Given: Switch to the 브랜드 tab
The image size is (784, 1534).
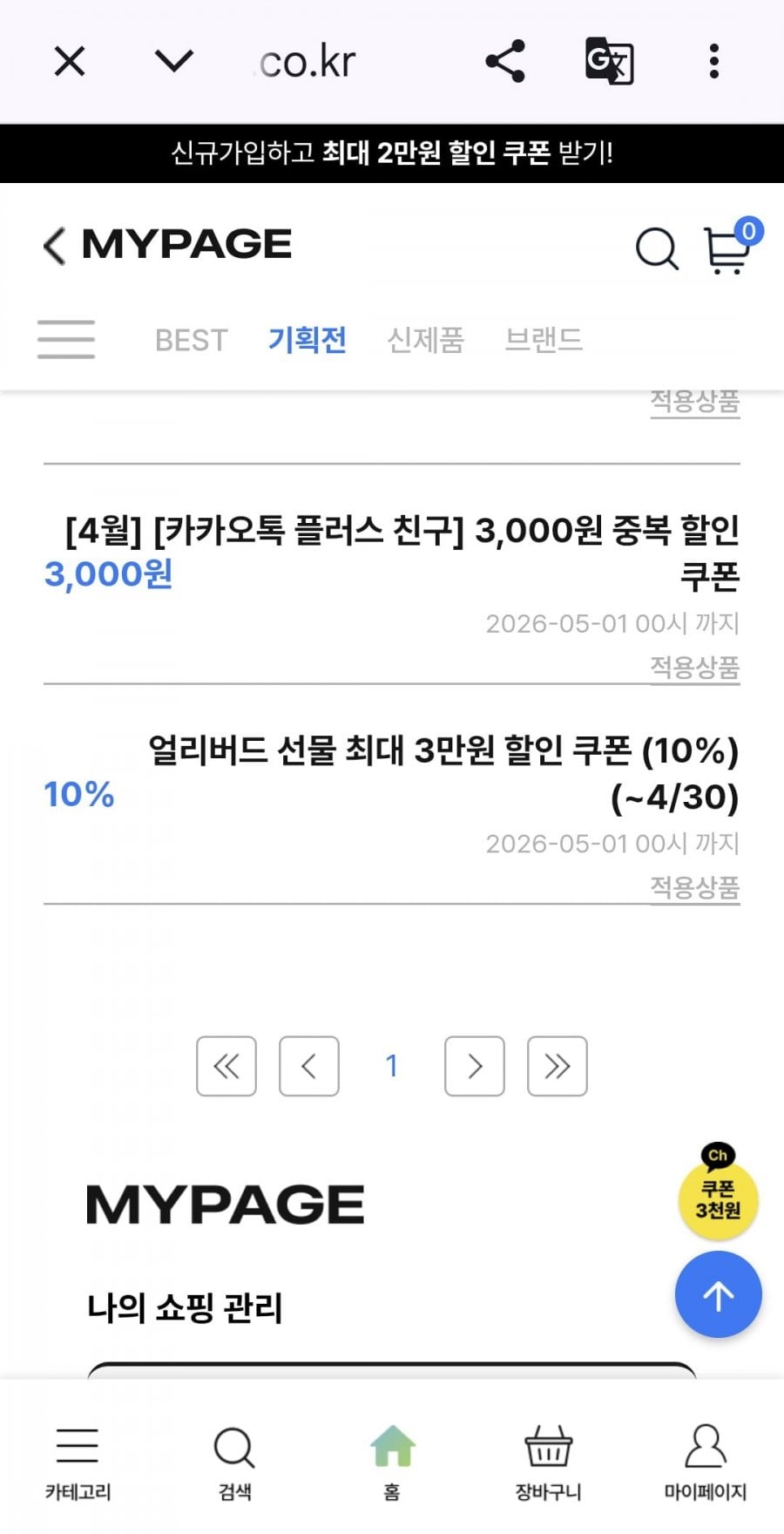Looking at the screenshot, I should (544, 339).
